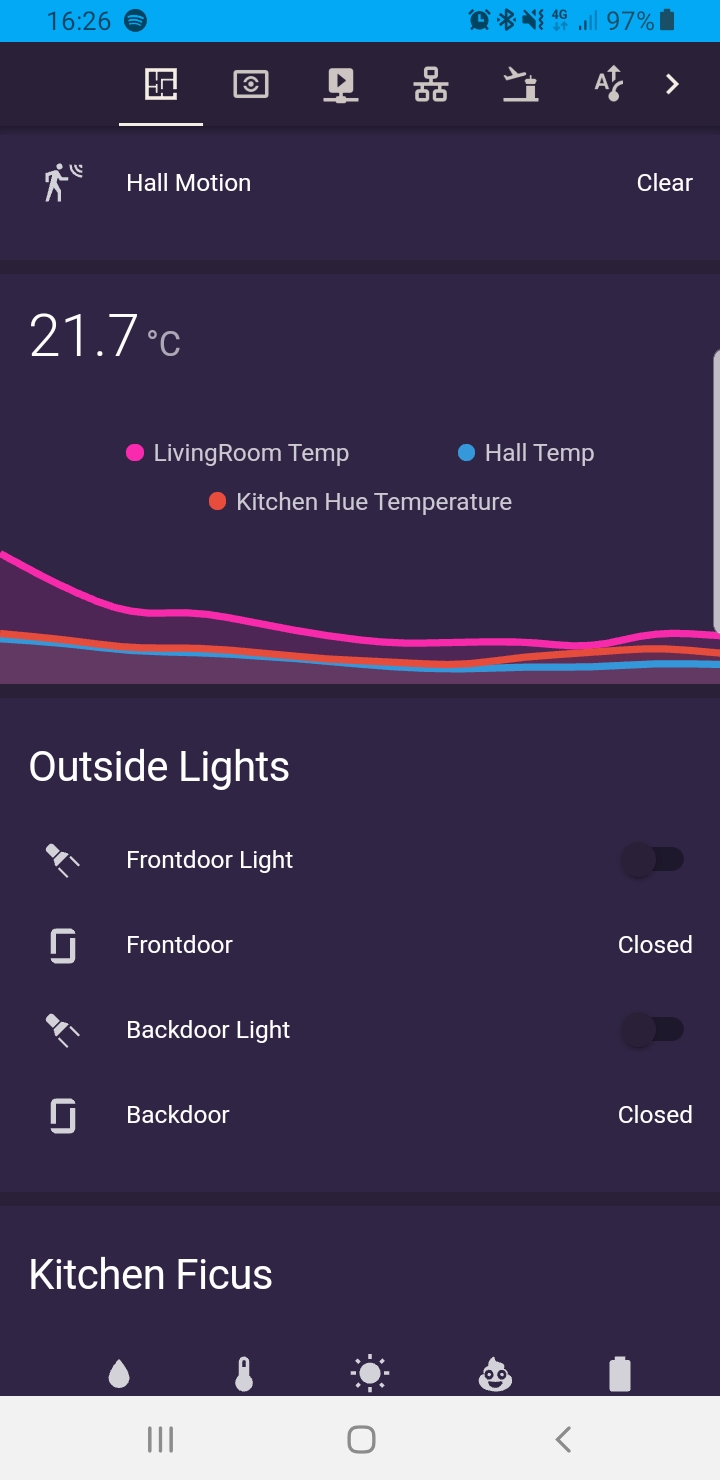Select the travel dashboard icon
This screenshot has width=720, height=1480.
[x=520, y=84]
